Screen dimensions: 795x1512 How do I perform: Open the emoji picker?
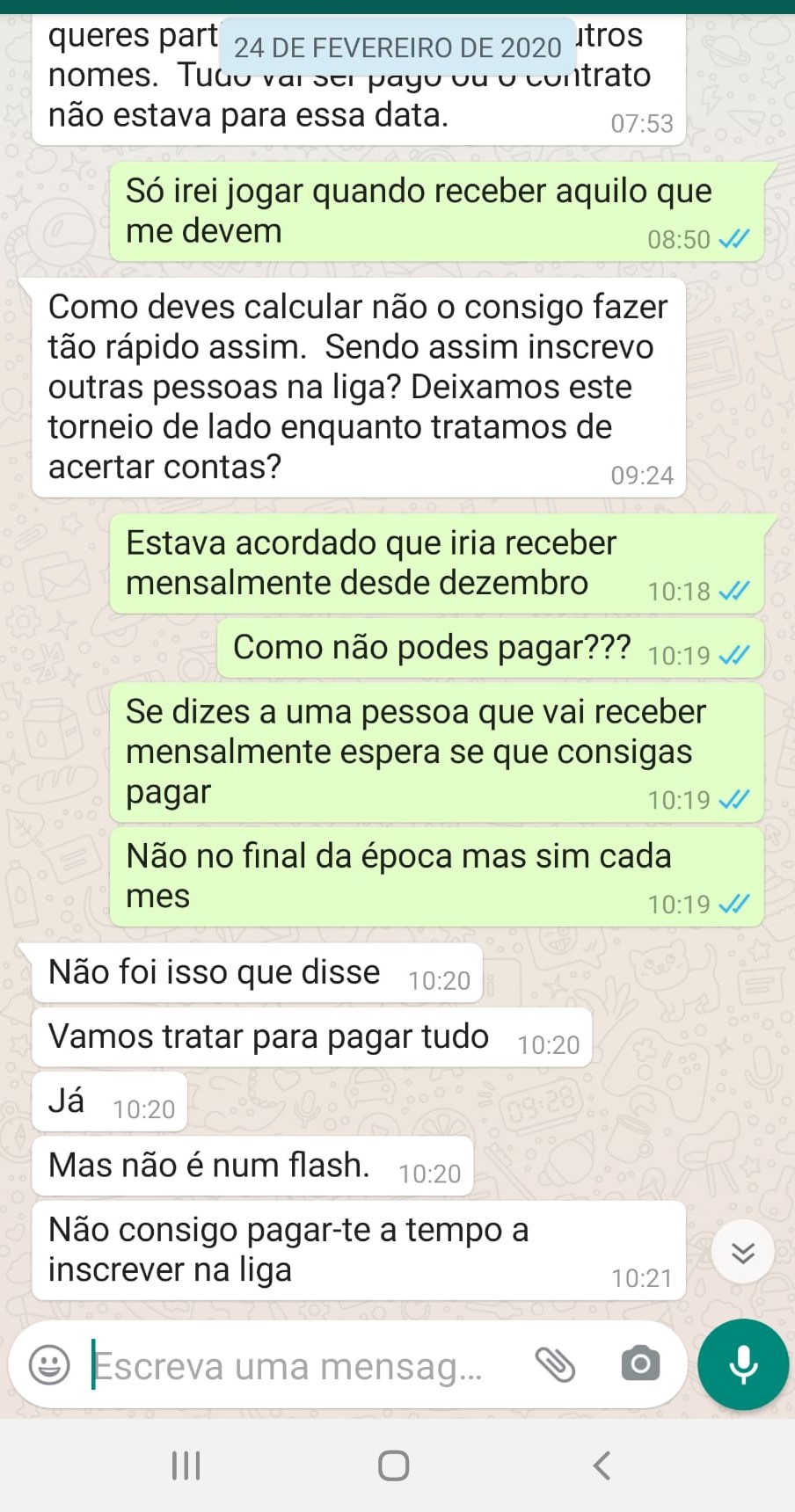coord(49,1365)
